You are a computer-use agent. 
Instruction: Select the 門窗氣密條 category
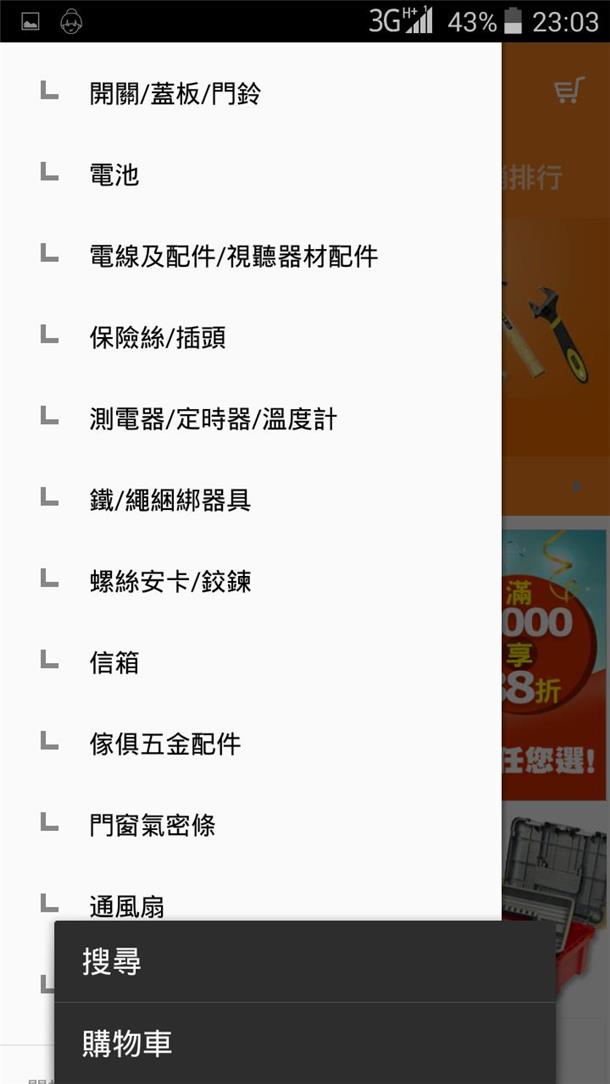pyautogui.click(x=250, y=825)
